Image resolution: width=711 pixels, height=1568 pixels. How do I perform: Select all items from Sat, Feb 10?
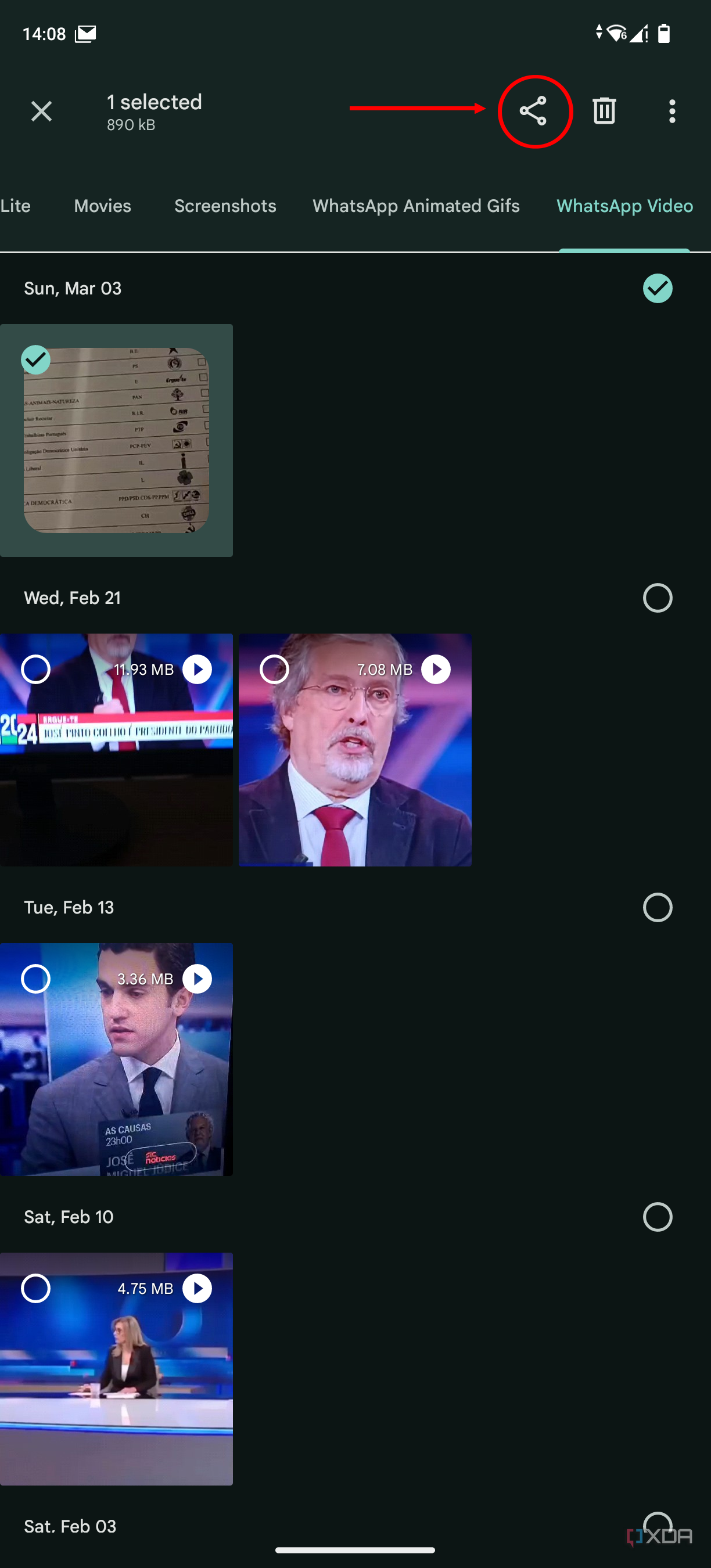tap(658, 1217)
